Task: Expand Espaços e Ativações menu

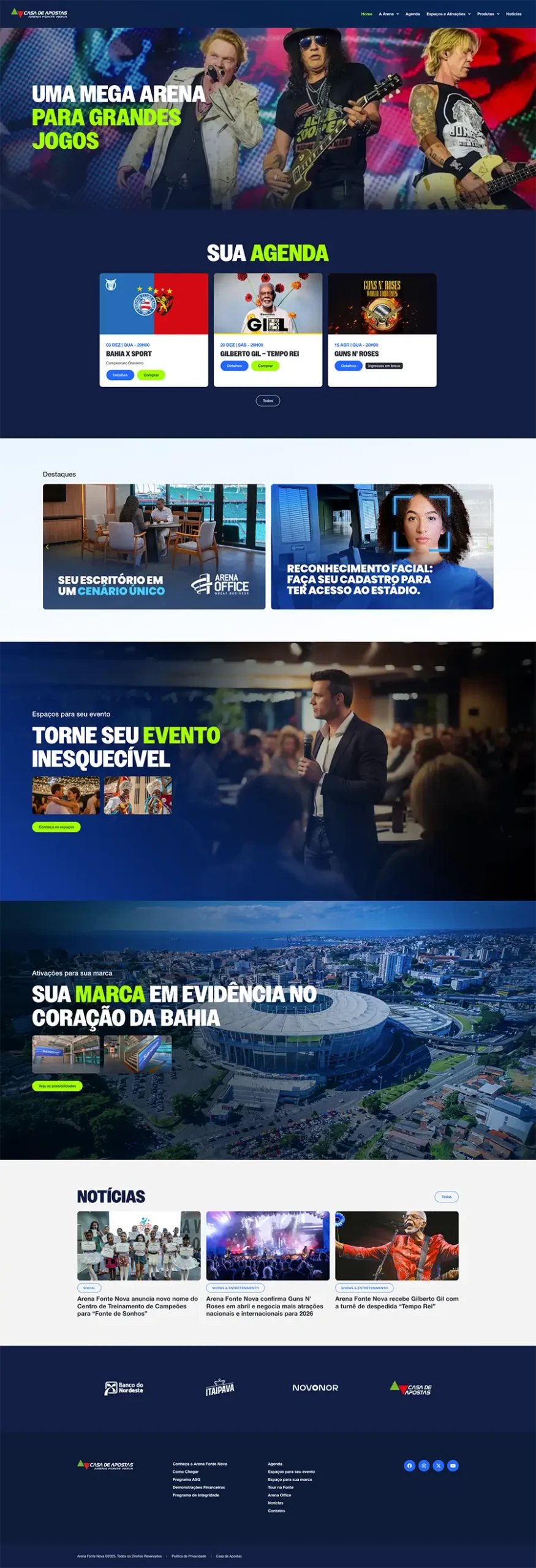Action: [448, 13]
